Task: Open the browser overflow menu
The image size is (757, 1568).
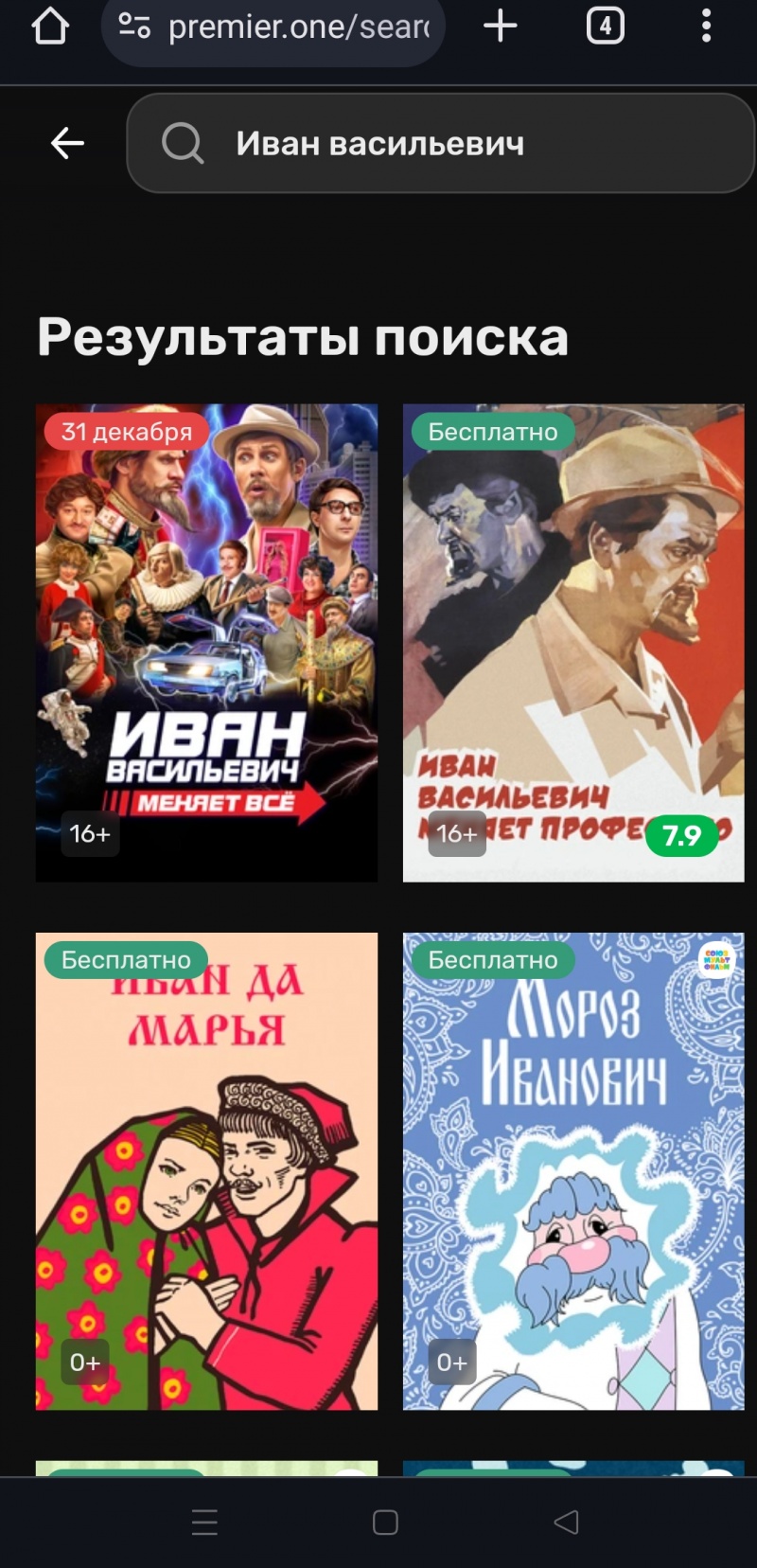Action: 706,27
